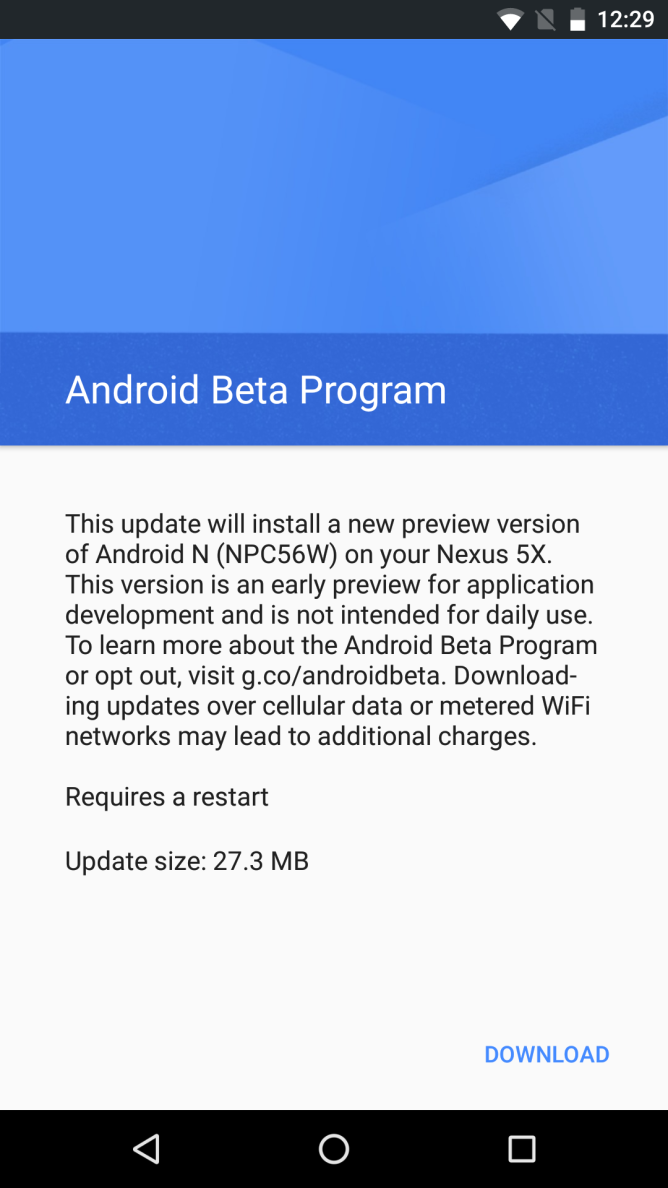The height and width of the screenshot is (1188, 668).
Task: Open the recent apps overview
Action: coord(521,1149)
